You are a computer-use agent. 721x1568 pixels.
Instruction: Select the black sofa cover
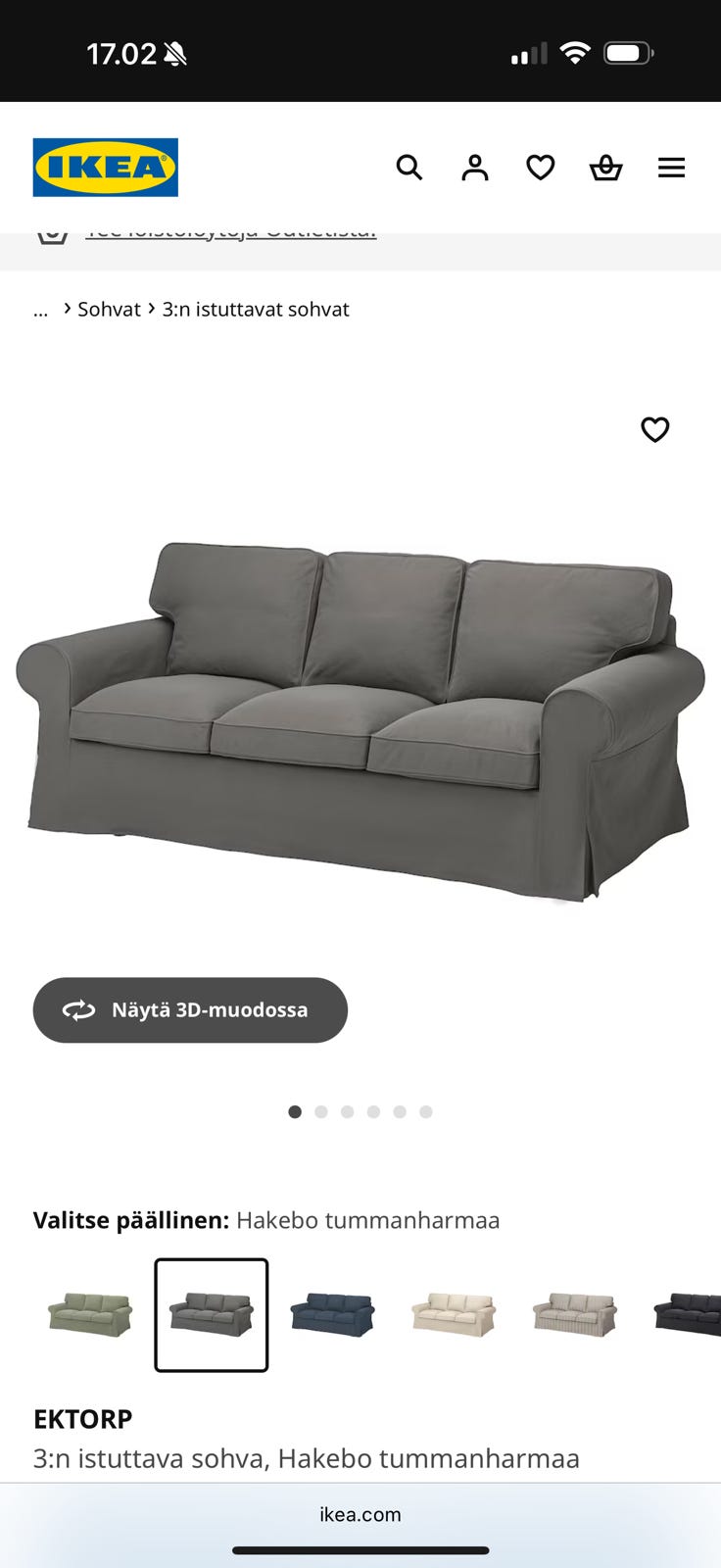click(x=689, y=1314)
